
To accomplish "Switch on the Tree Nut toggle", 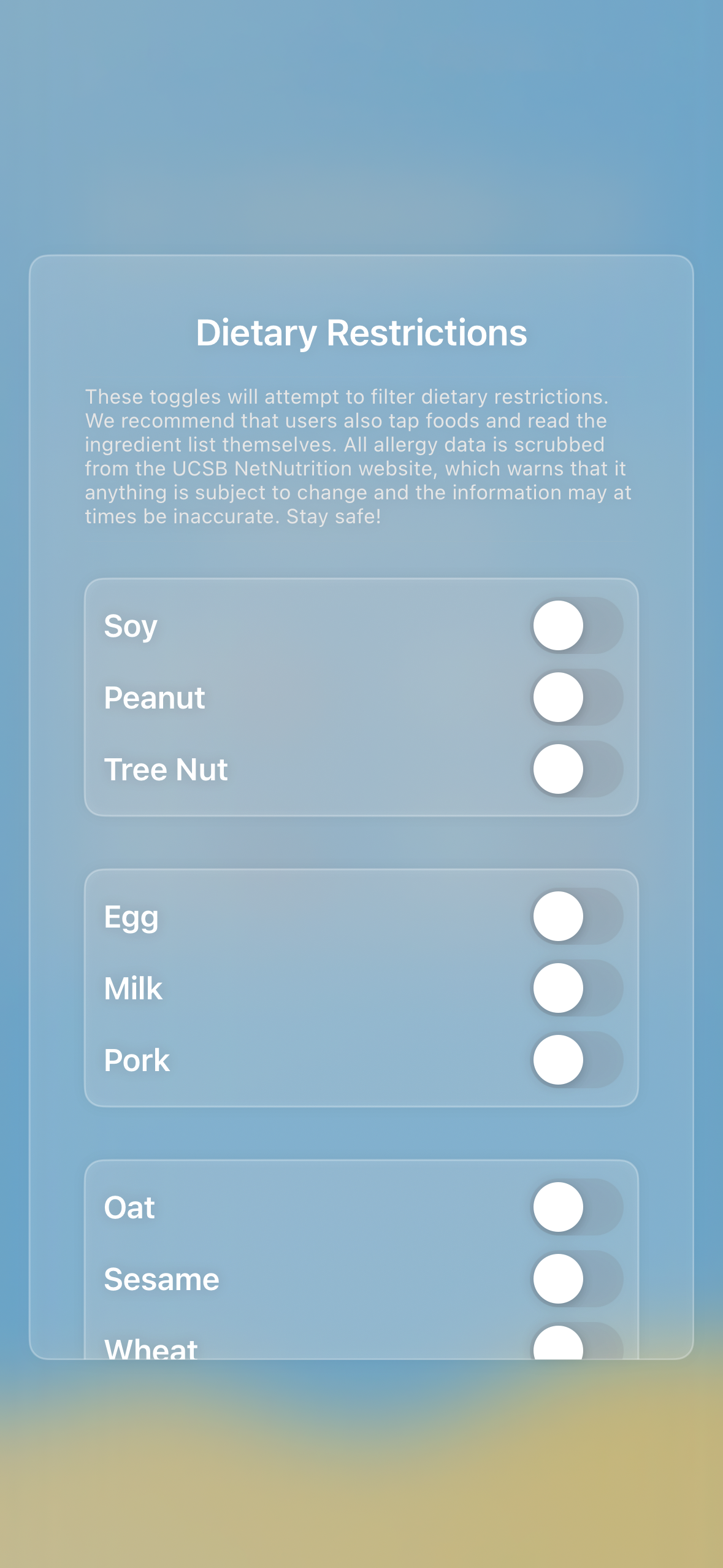I will point(576,769).
